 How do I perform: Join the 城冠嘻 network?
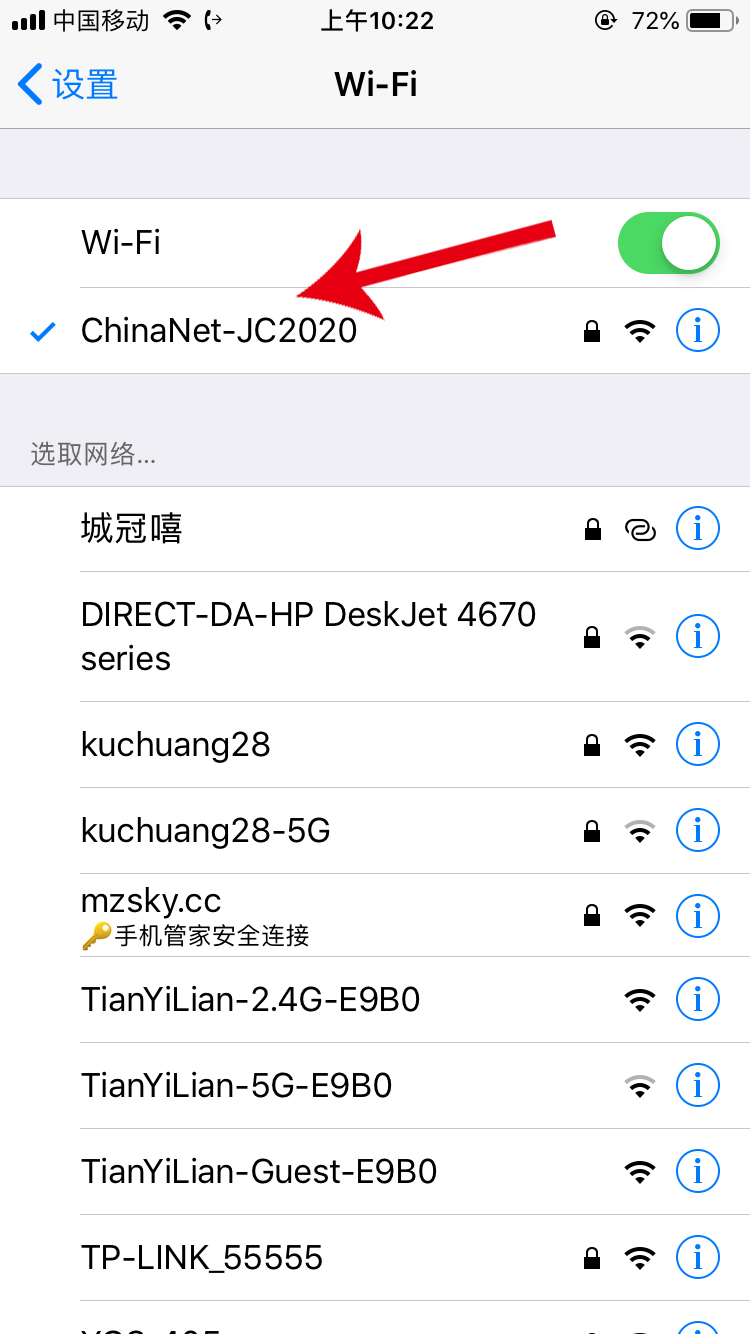tap(132, 529)
